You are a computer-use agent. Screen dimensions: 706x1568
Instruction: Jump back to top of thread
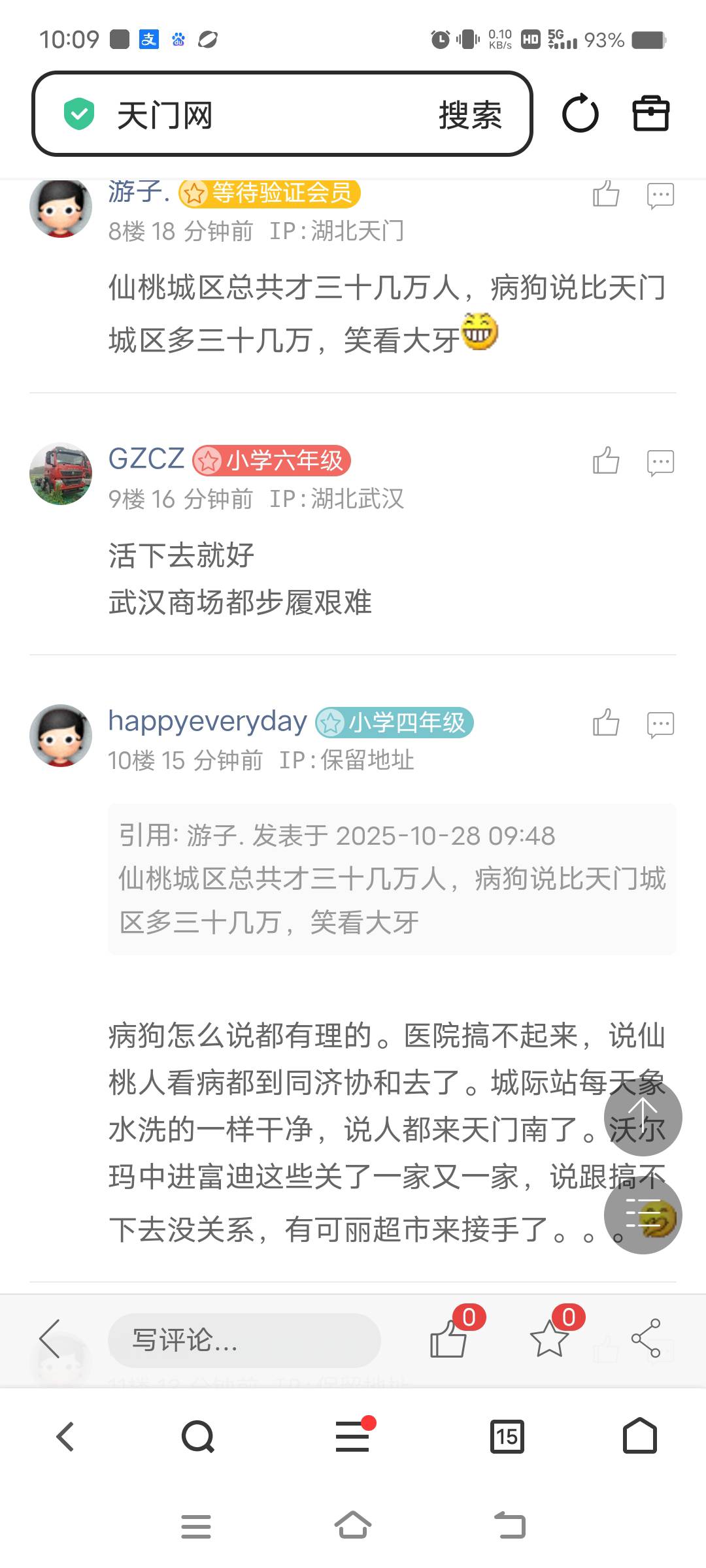[x=643, y=1117]
